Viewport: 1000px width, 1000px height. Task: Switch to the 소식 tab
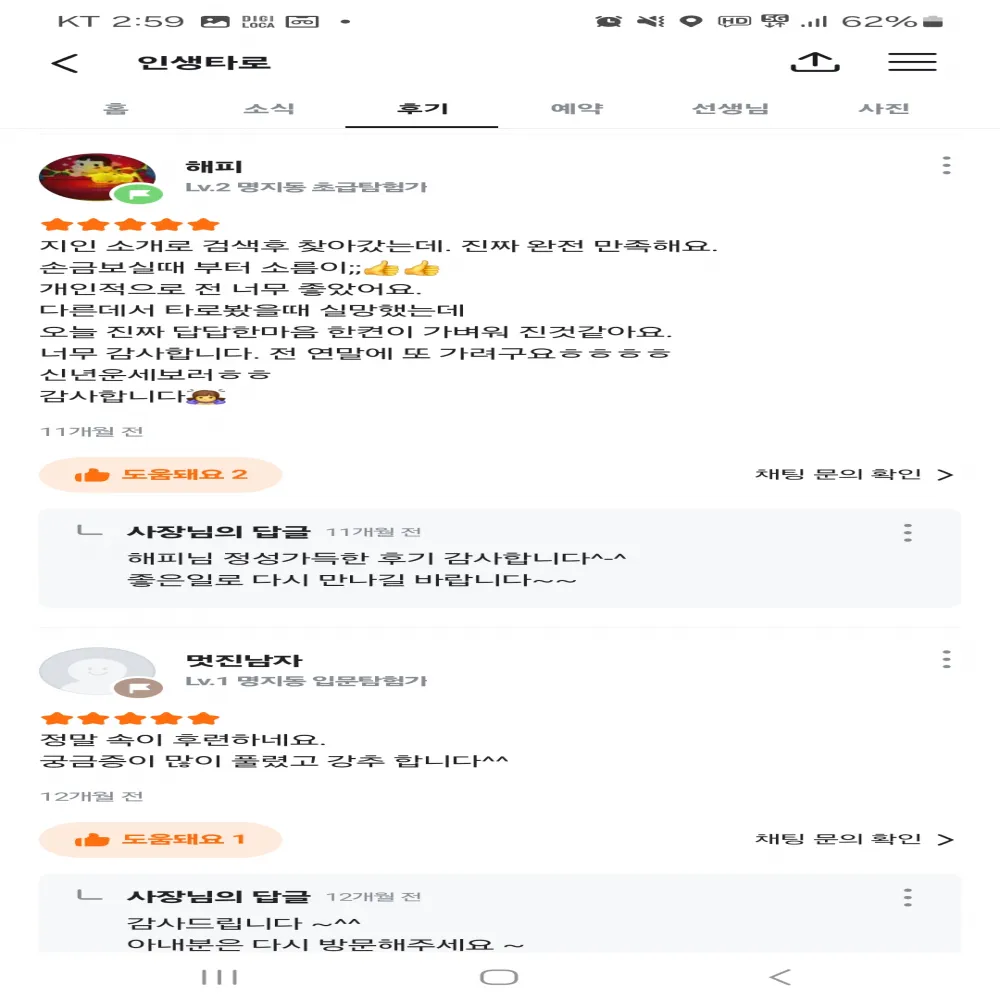coord(268,108)
